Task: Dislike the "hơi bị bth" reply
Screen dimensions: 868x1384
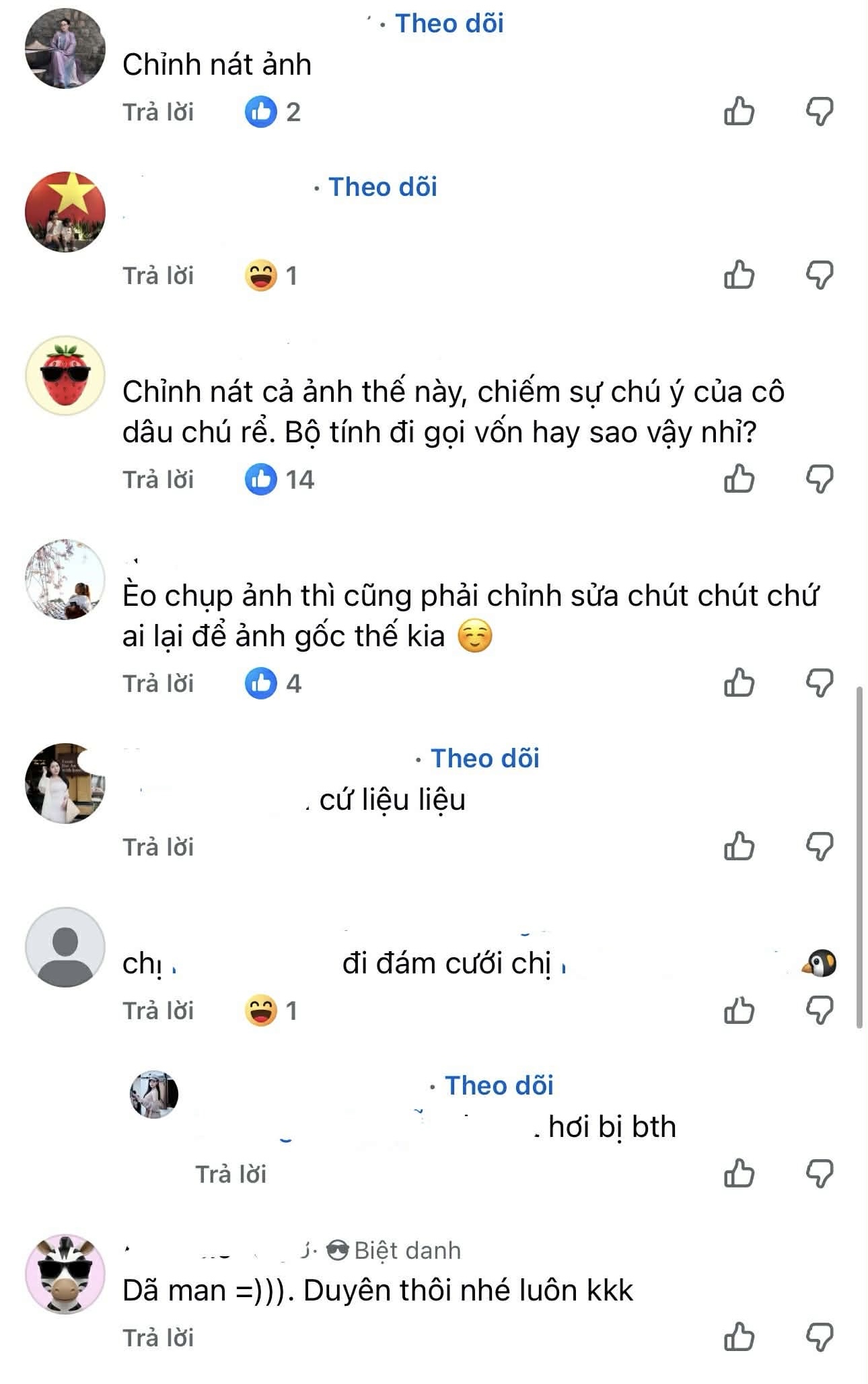Action: click(x=820, y=1174)
